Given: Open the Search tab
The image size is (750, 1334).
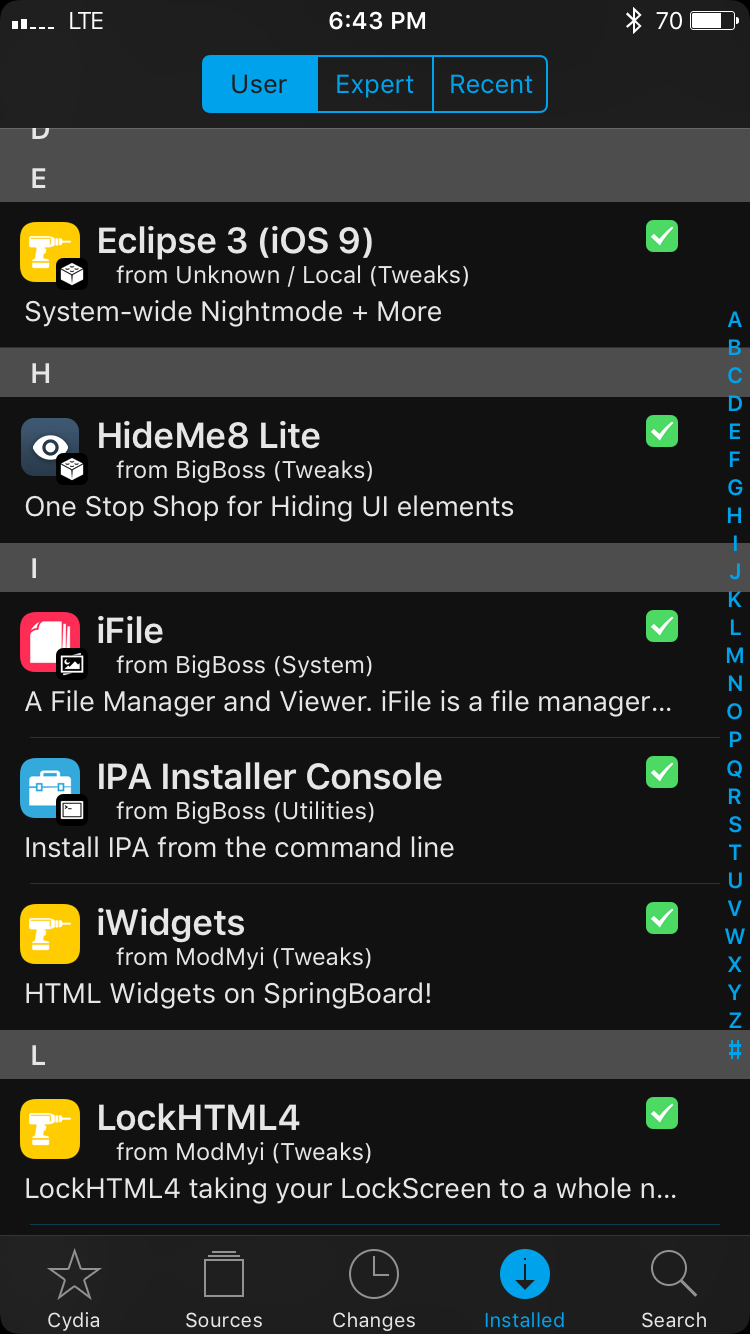Looking at the screenshot, I should pos(674,1288).
